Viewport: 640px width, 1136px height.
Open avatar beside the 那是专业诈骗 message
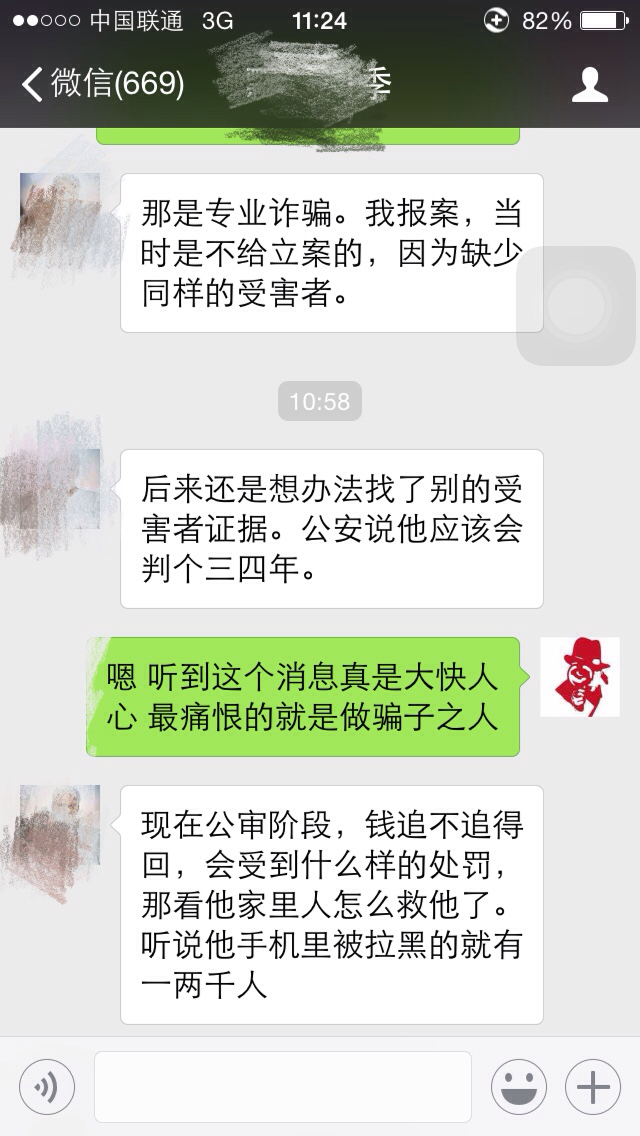pos(60,212)
